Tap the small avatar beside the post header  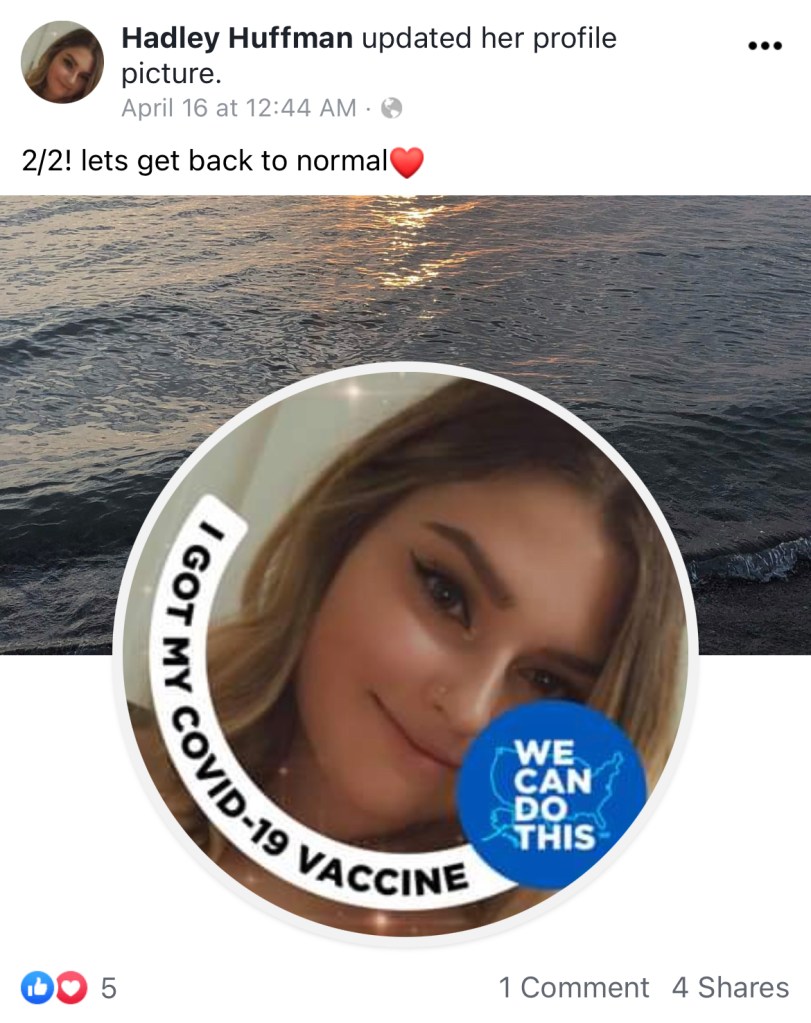(62, 62)
